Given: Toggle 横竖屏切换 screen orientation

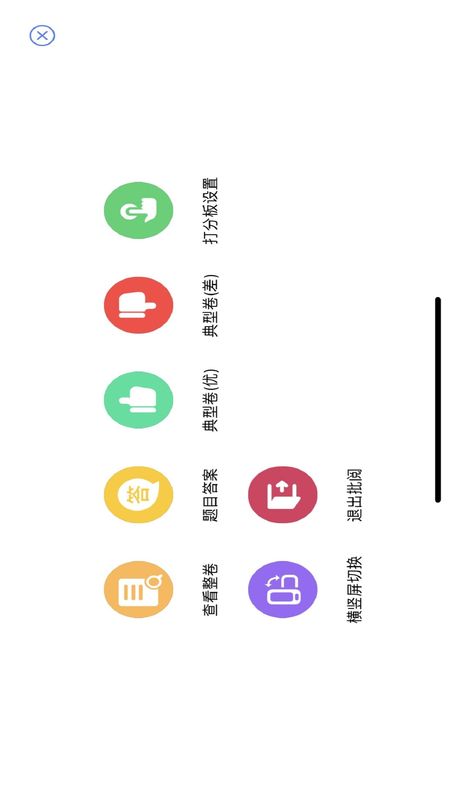Looking at the screenshot, I should [283, 589].
